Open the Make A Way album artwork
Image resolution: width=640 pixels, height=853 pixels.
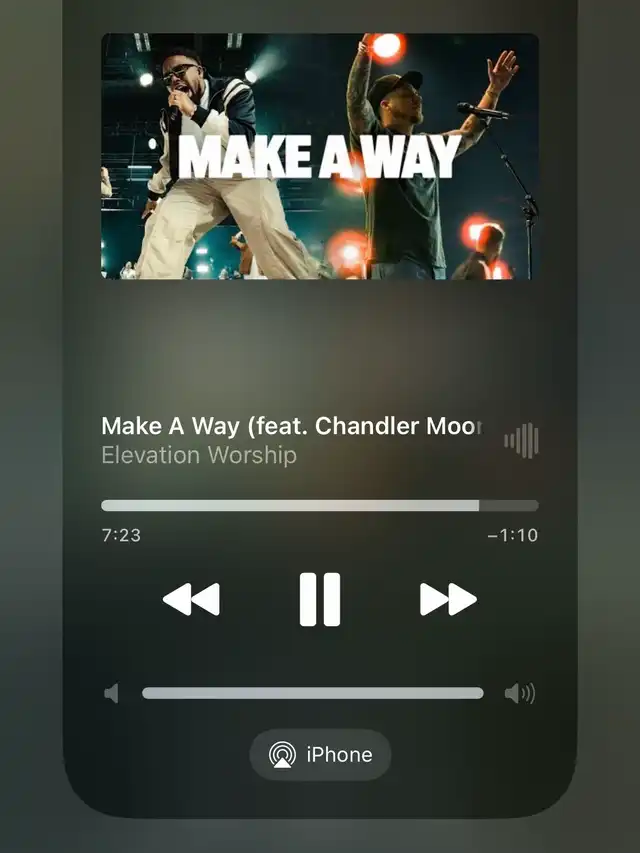320,157
